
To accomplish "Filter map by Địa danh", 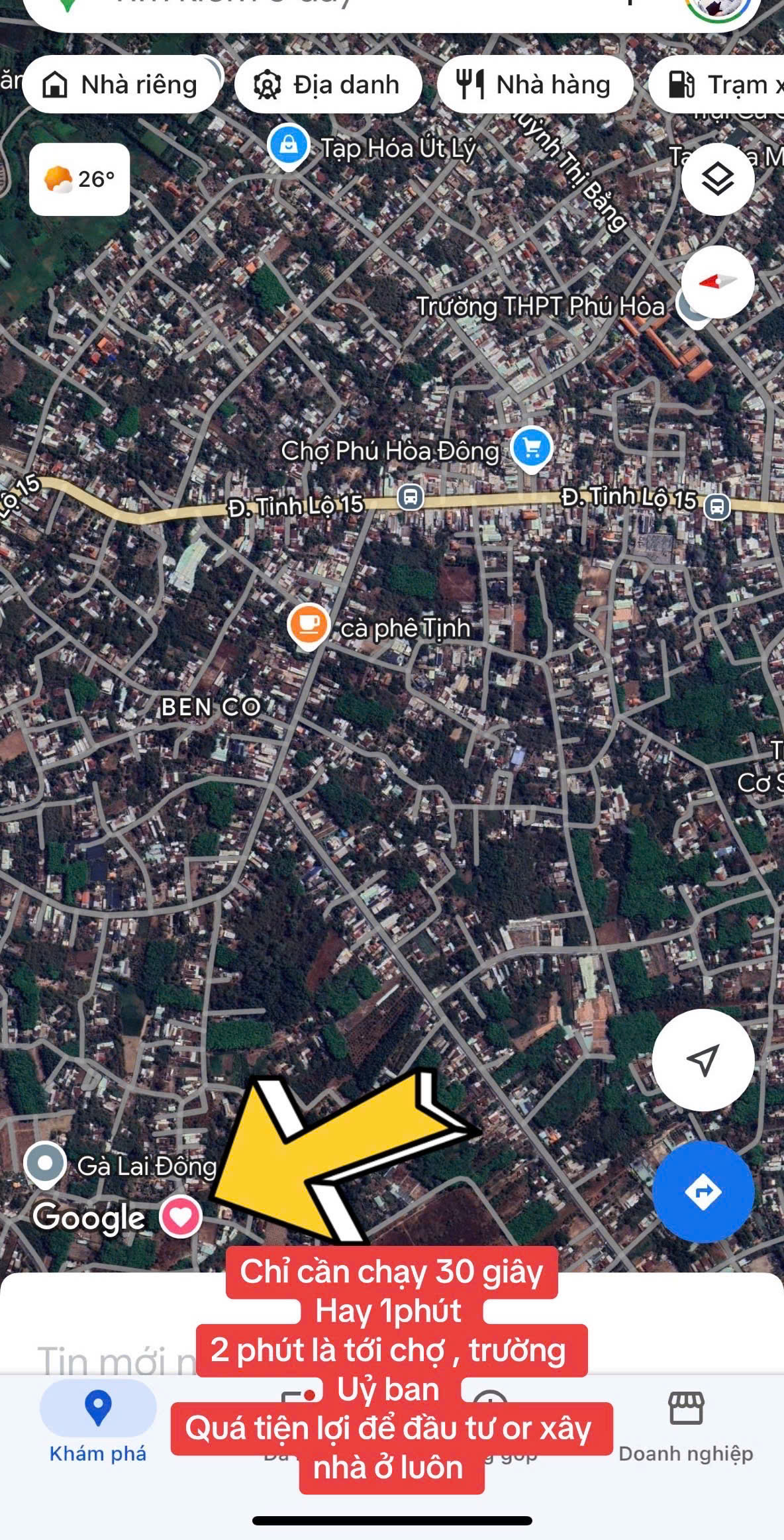I will click(328, 85).
